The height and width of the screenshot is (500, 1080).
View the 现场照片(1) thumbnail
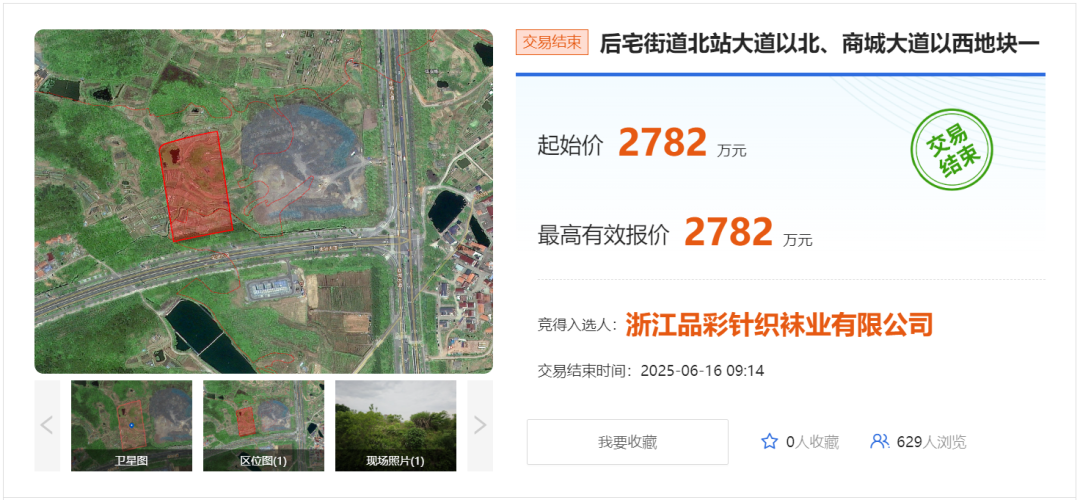point(395,425)
